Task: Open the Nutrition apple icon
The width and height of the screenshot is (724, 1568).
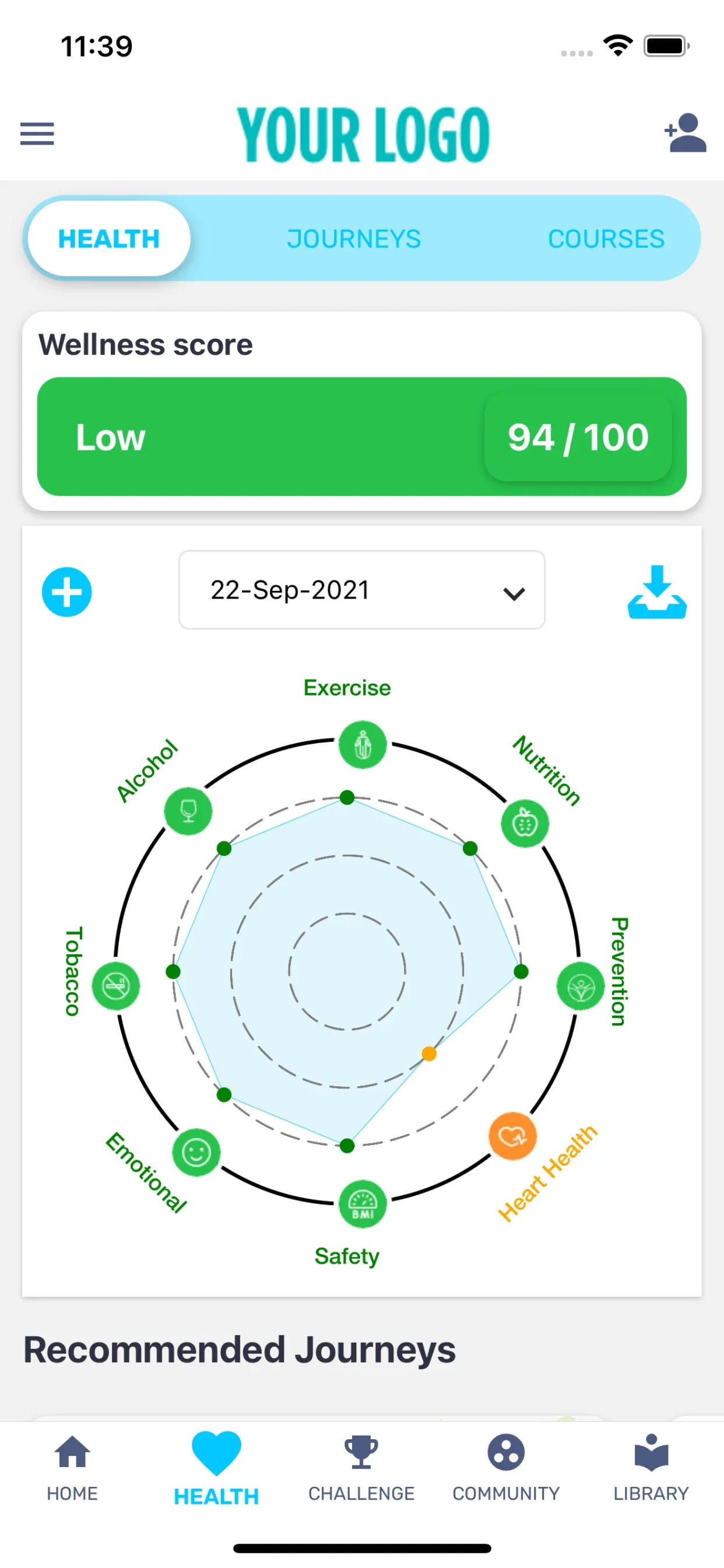Action: (x=525, y=824)
